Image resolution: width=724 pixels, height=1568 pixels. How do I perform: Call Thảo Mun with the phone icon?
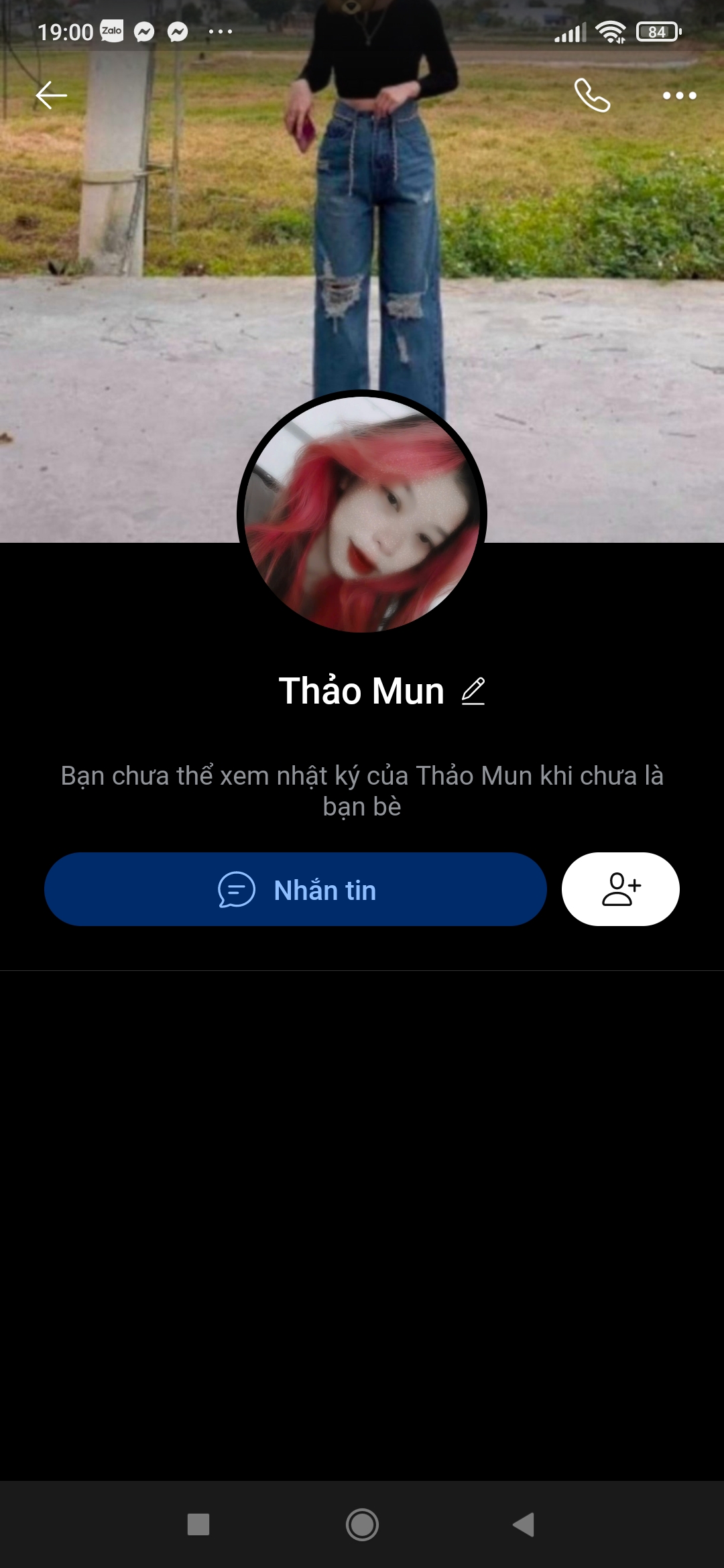pos(592,95)
